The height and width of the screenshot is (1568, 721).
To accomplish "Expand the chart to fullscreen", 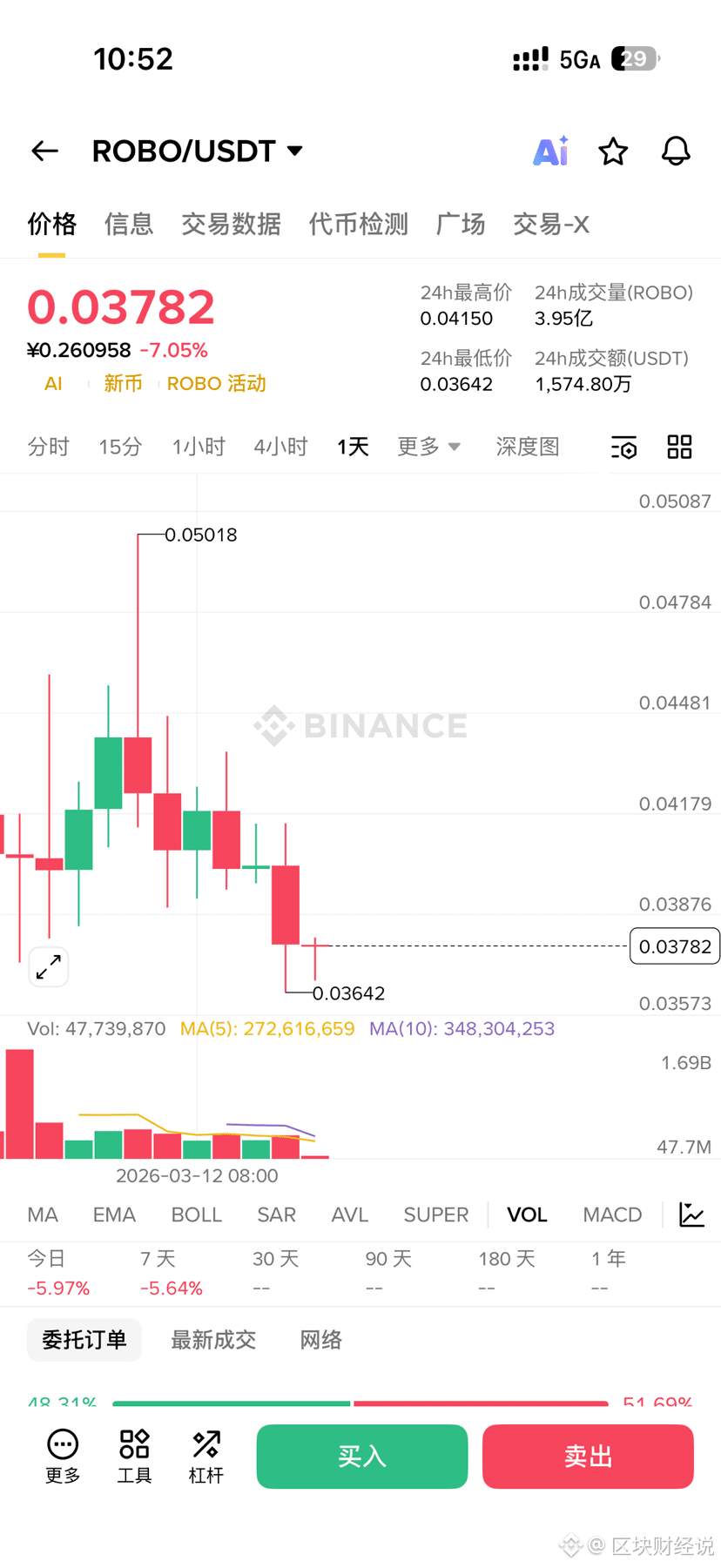I will pyautogui.click(x=49, y=966).
